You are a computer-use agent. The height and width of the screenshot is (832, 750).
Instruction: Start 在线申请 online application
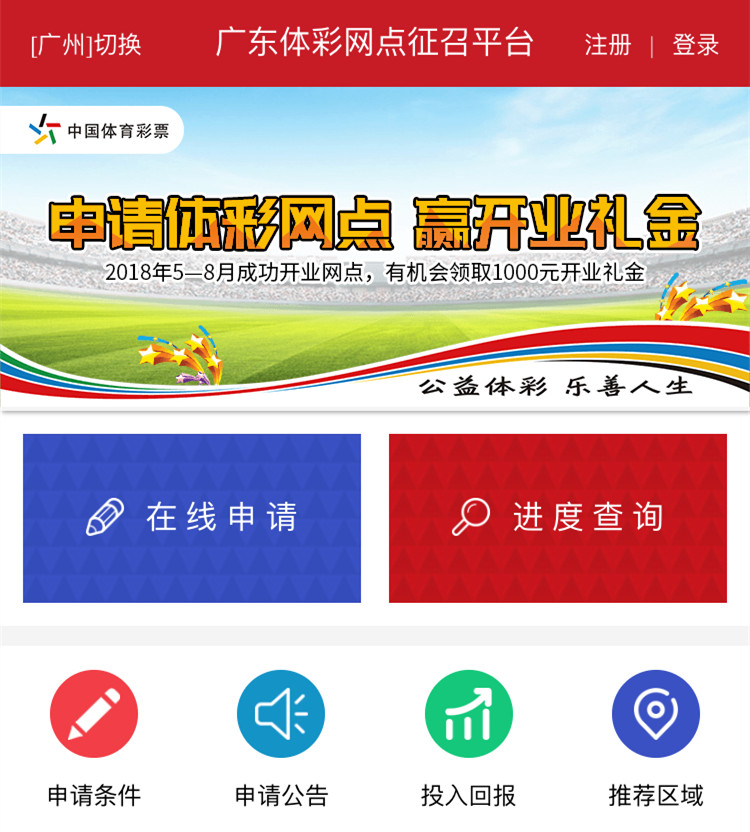192,518
